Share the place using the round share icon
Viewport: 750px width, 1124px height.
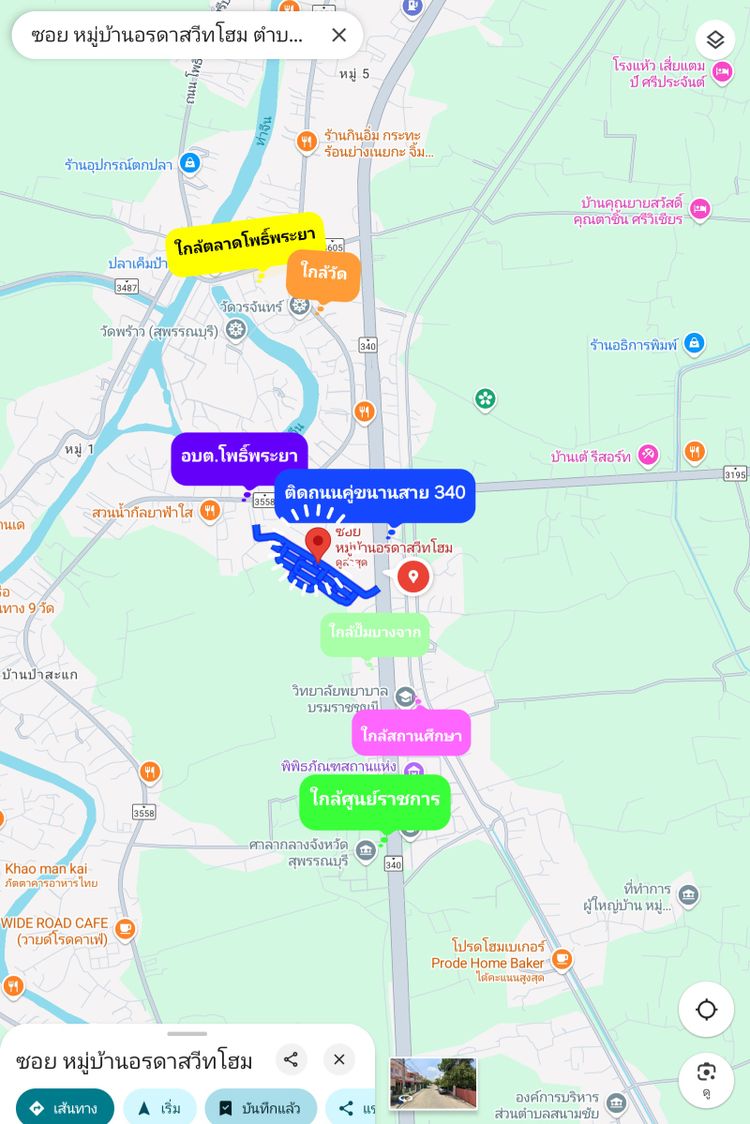point(290,1059)
